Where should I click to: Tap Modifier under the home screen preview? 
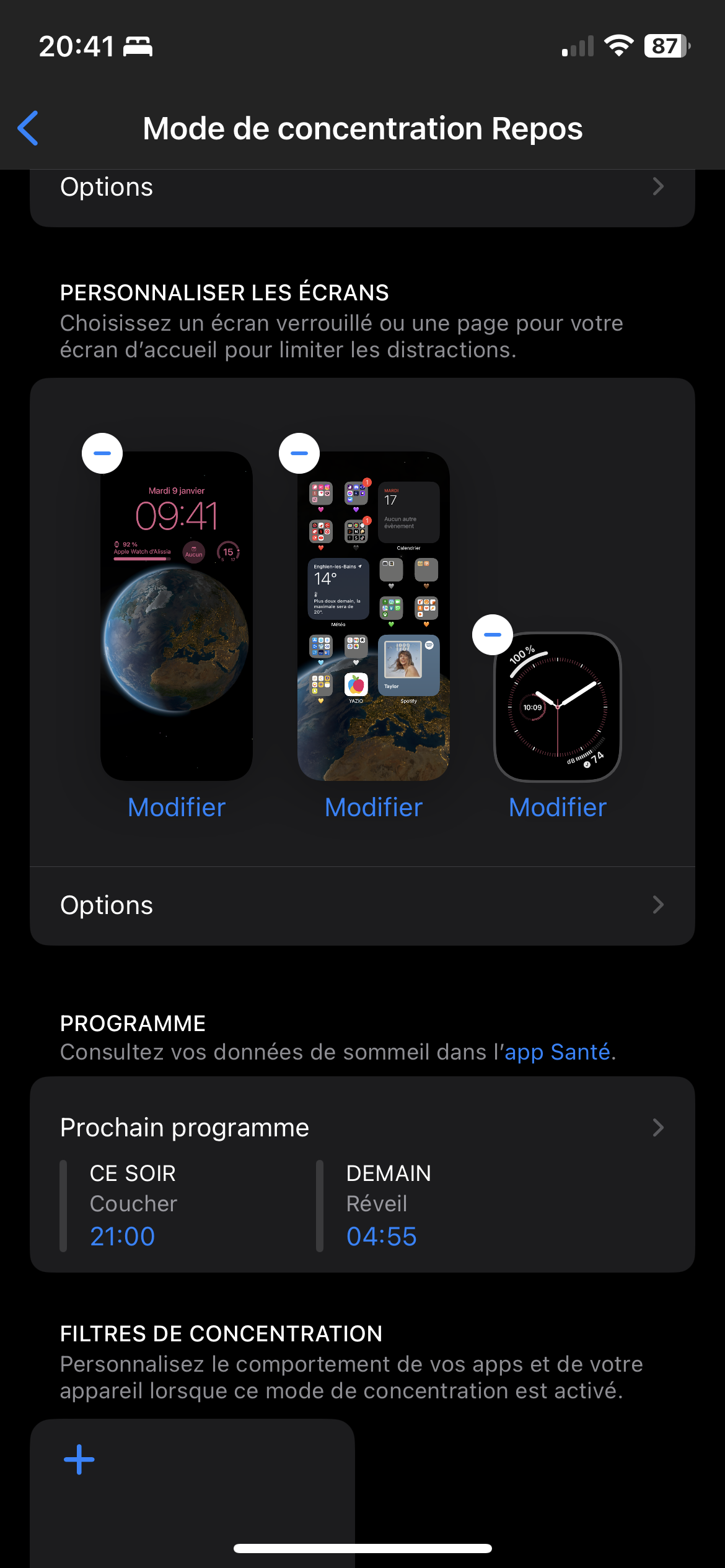coord(374,808)
